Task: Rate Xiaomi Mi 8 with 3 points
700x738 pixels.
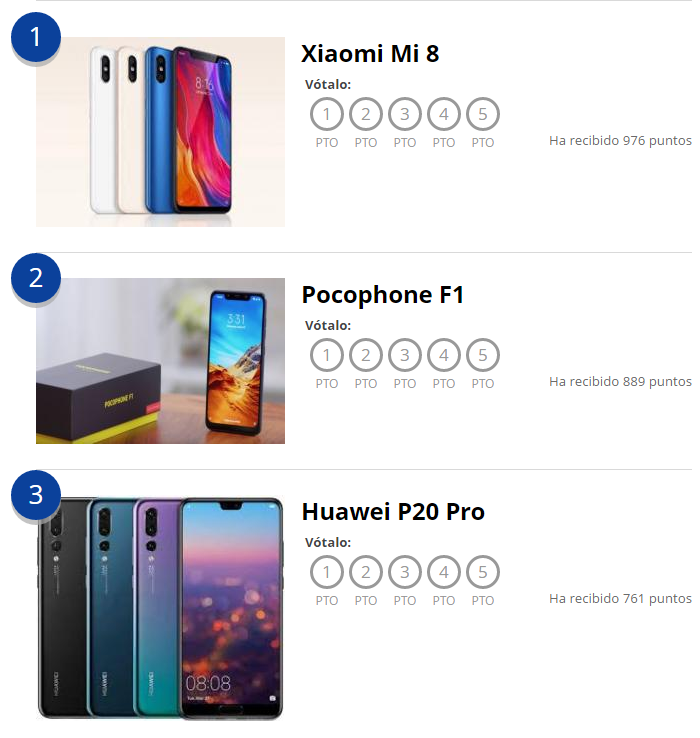Action: 405,115
